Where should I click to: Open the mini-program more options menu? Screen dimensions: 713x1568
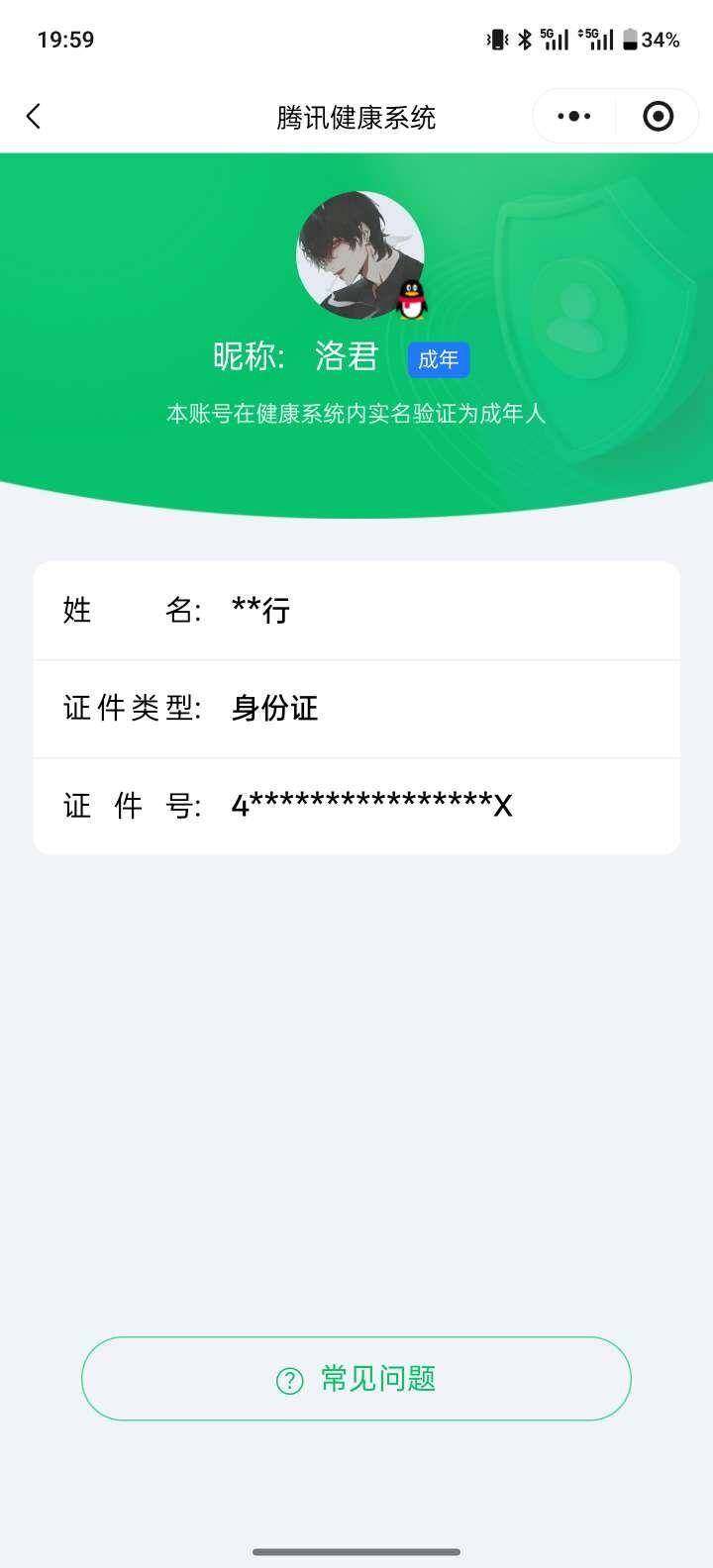[x=572, y=116]
